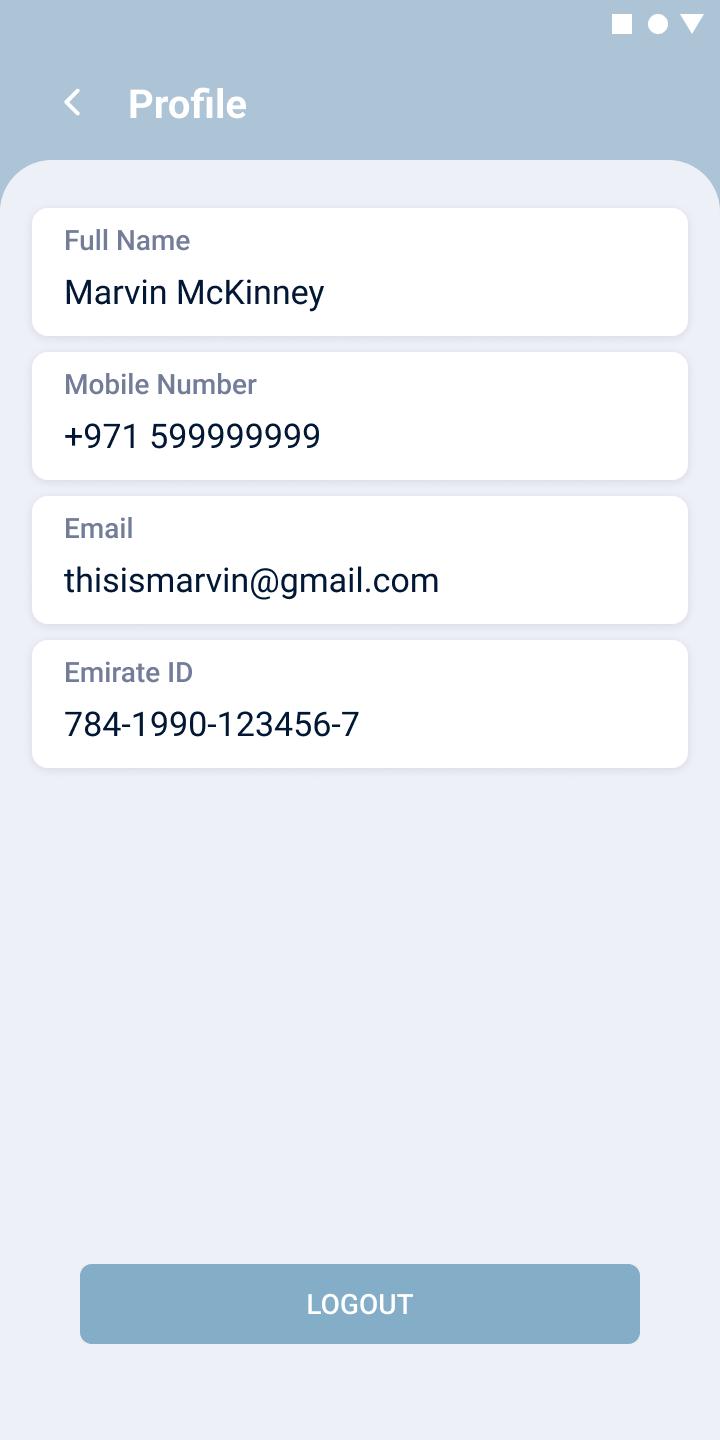Open the Emirate ID field
This screenshot has height=1440, width=720.
[x=360, y=704]
